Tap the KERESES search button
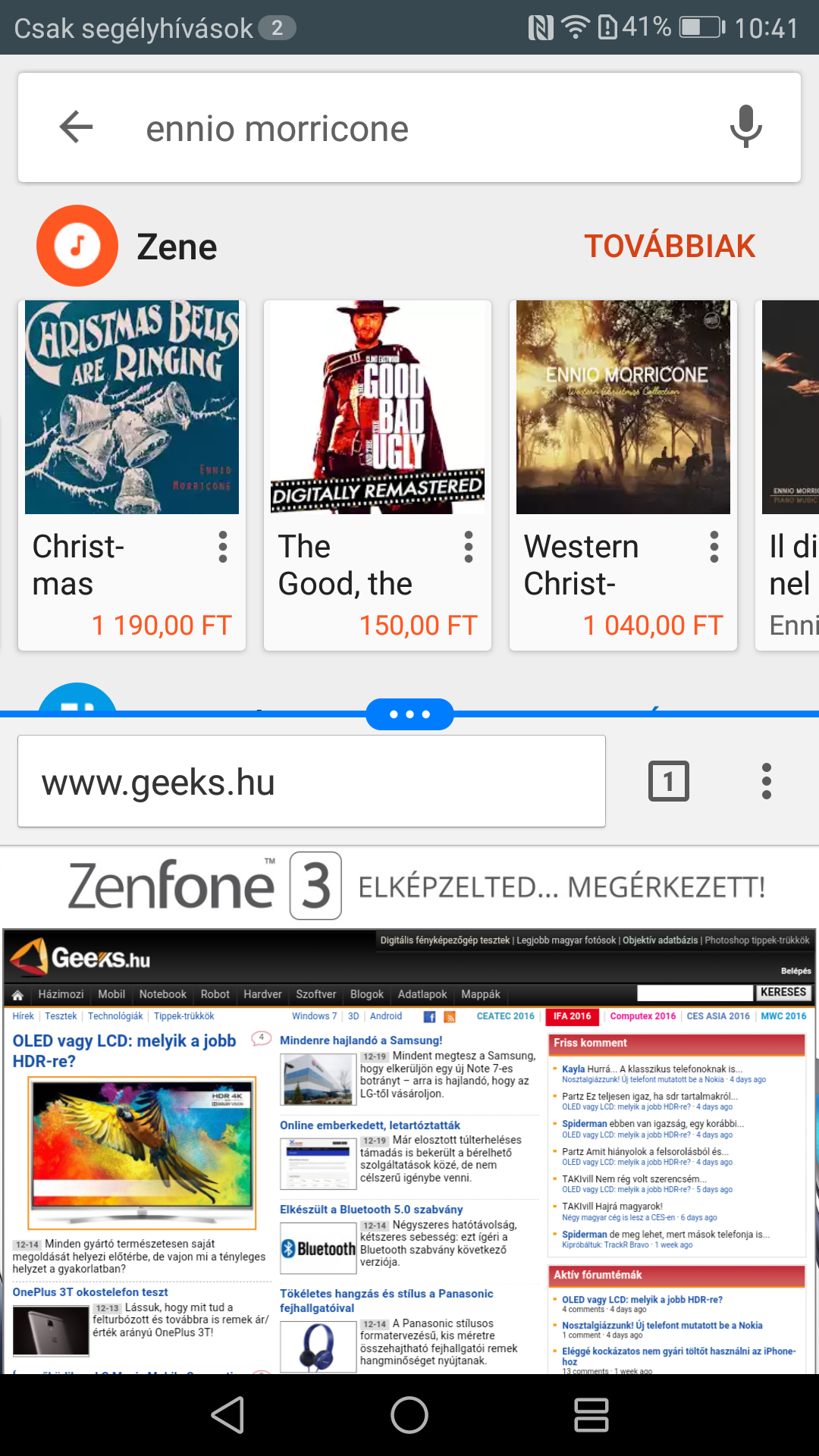Viewport: 819px width, 1456px height. [x=783, y=993]
